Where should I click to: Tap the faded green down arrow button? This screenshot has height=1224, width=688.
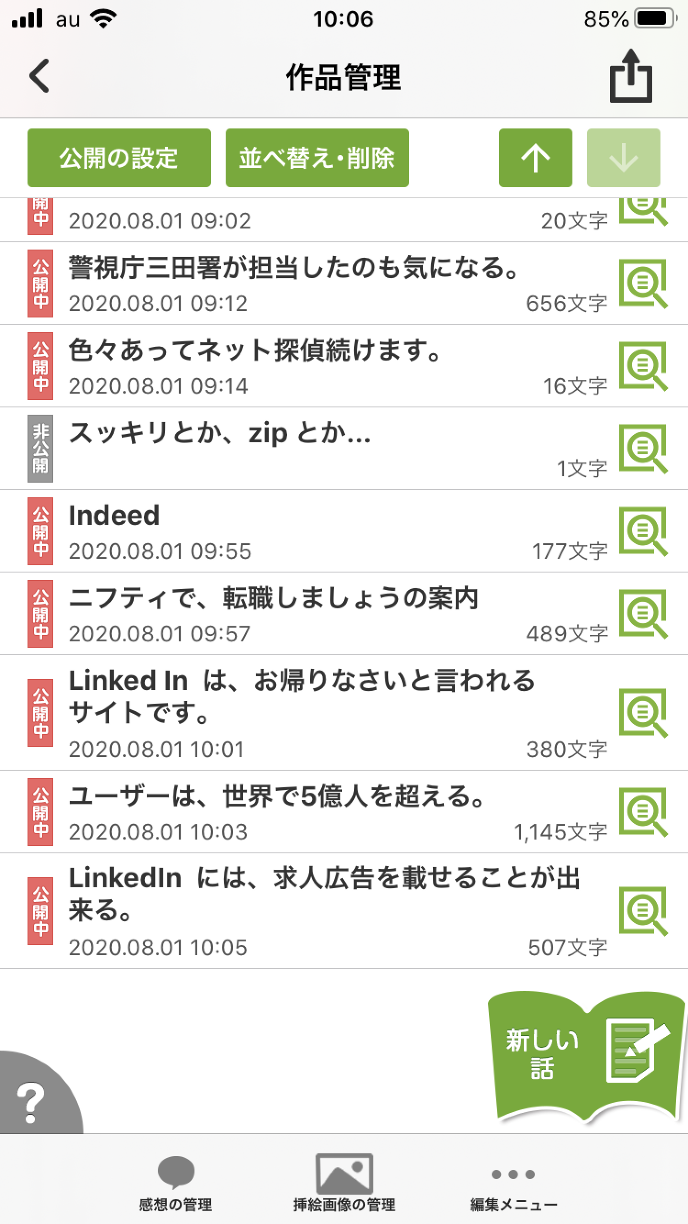(x=623, y=158)
